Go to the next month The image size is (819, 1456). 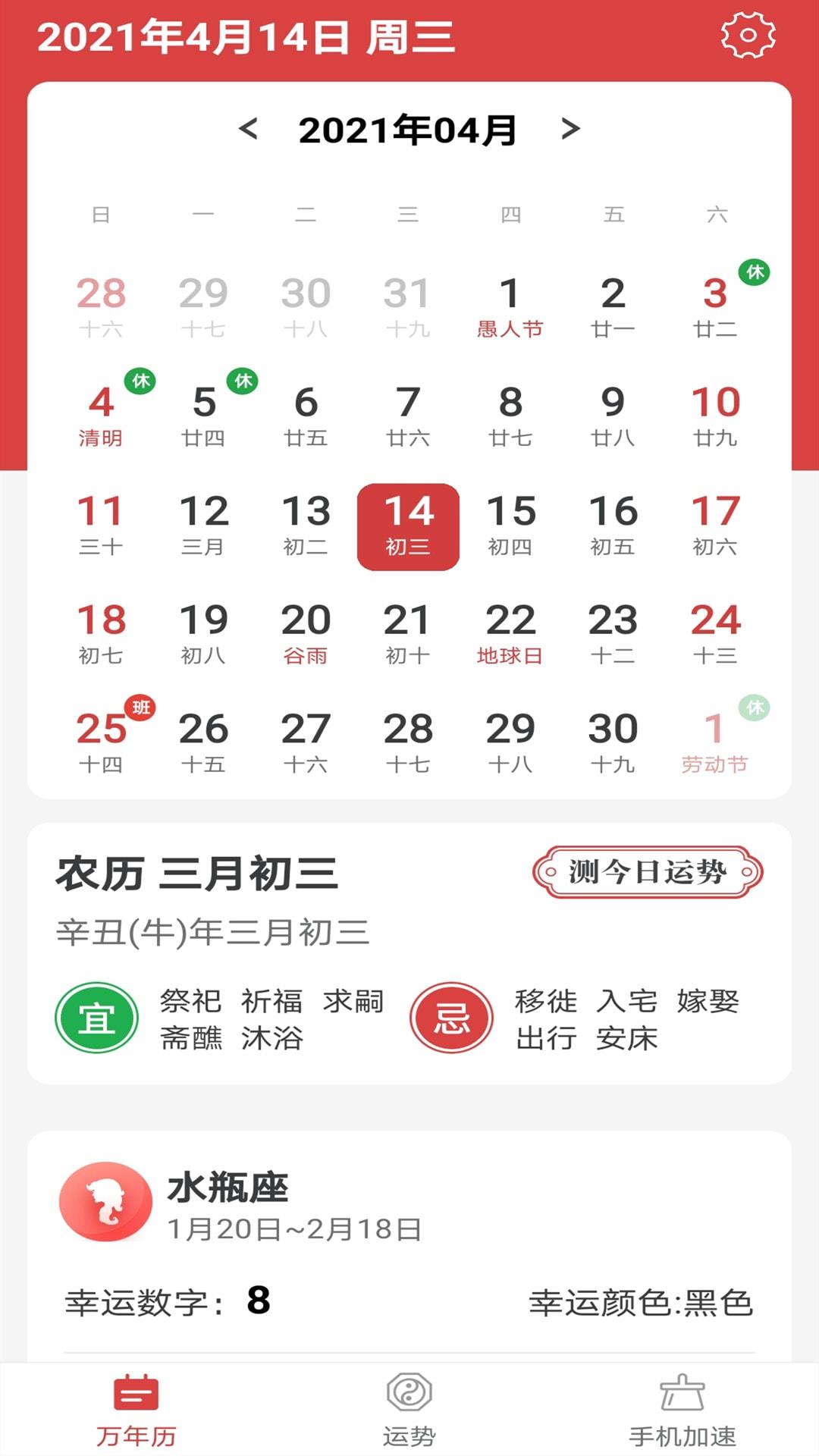coord(570,129)
